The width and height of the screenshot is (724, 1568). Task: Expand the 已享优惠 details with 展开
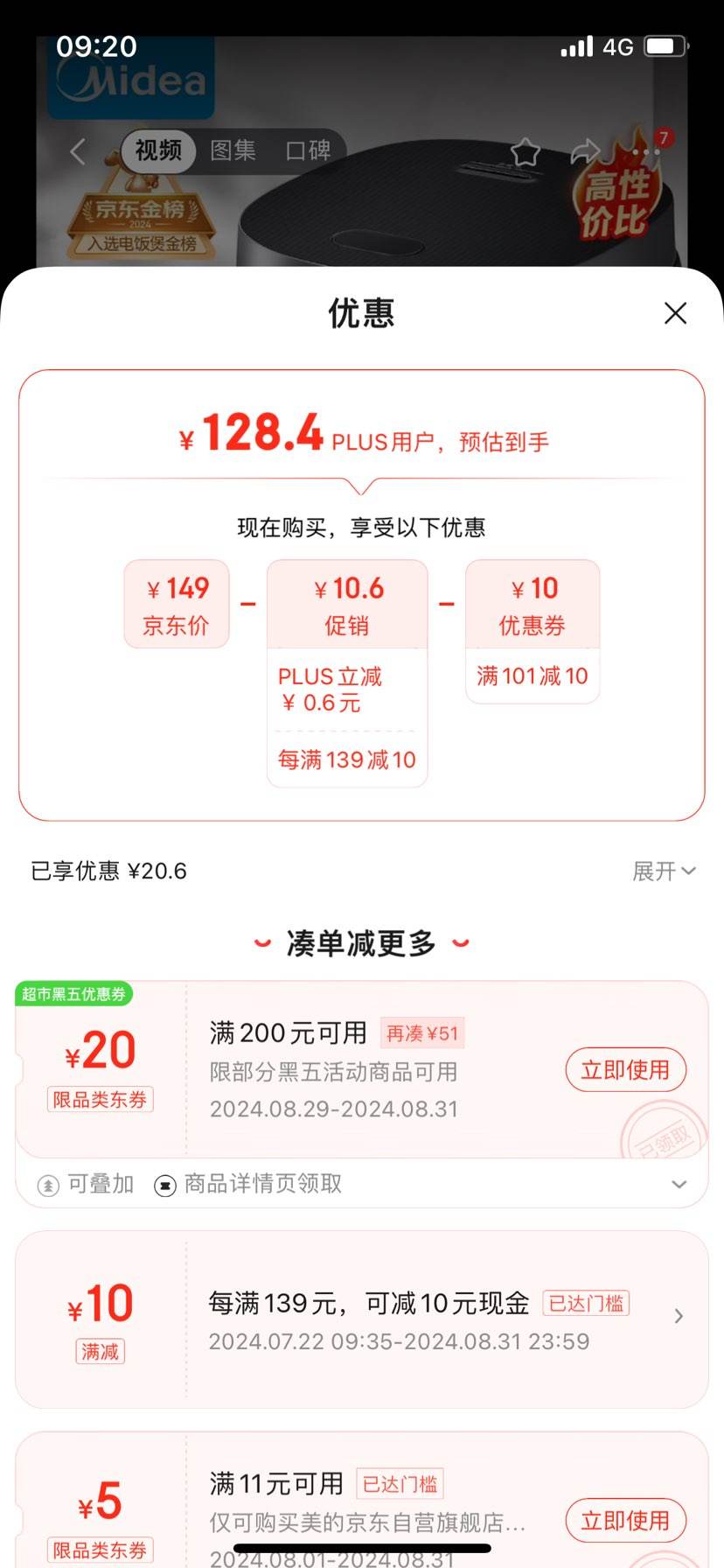click(x=664, y=871)
